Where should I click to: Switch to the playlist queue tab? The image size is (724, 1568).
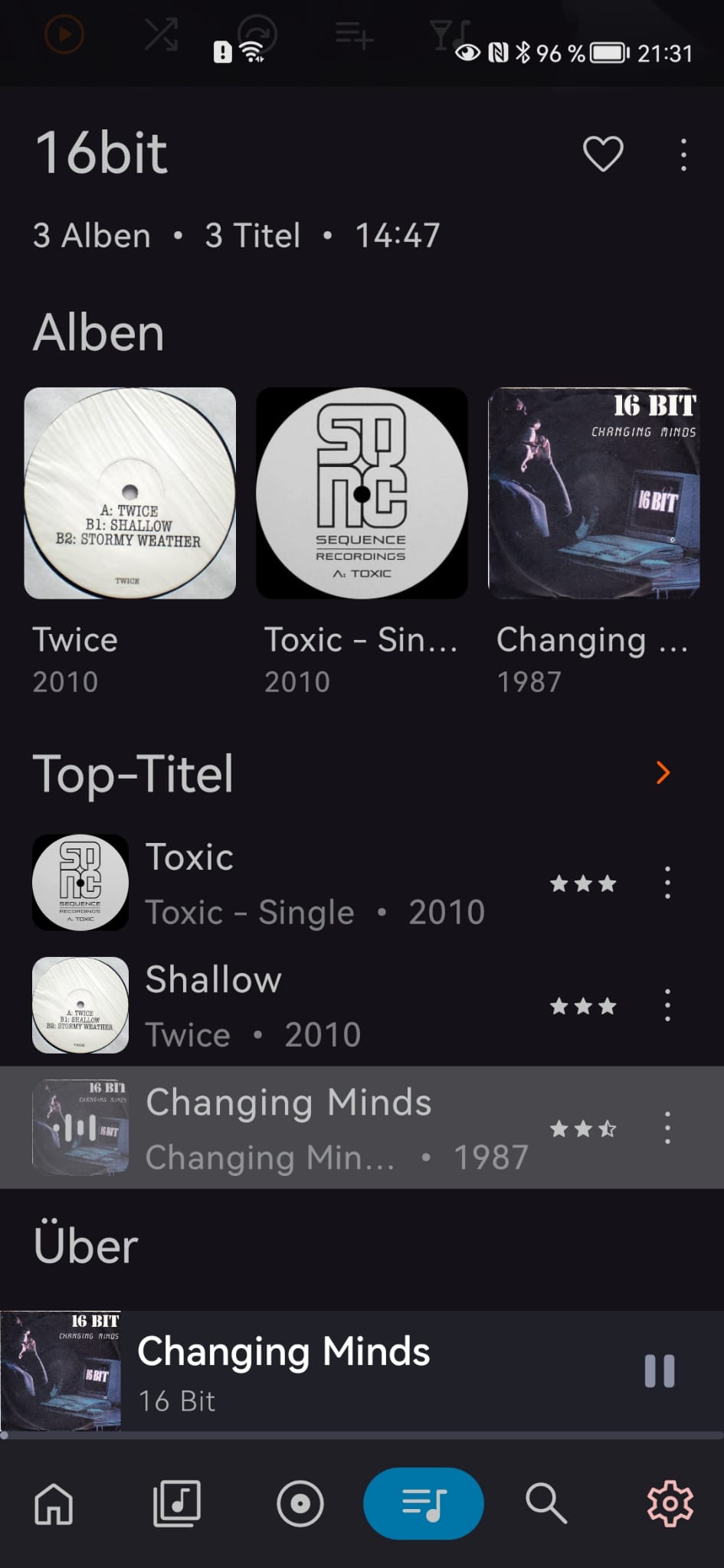424,1504
